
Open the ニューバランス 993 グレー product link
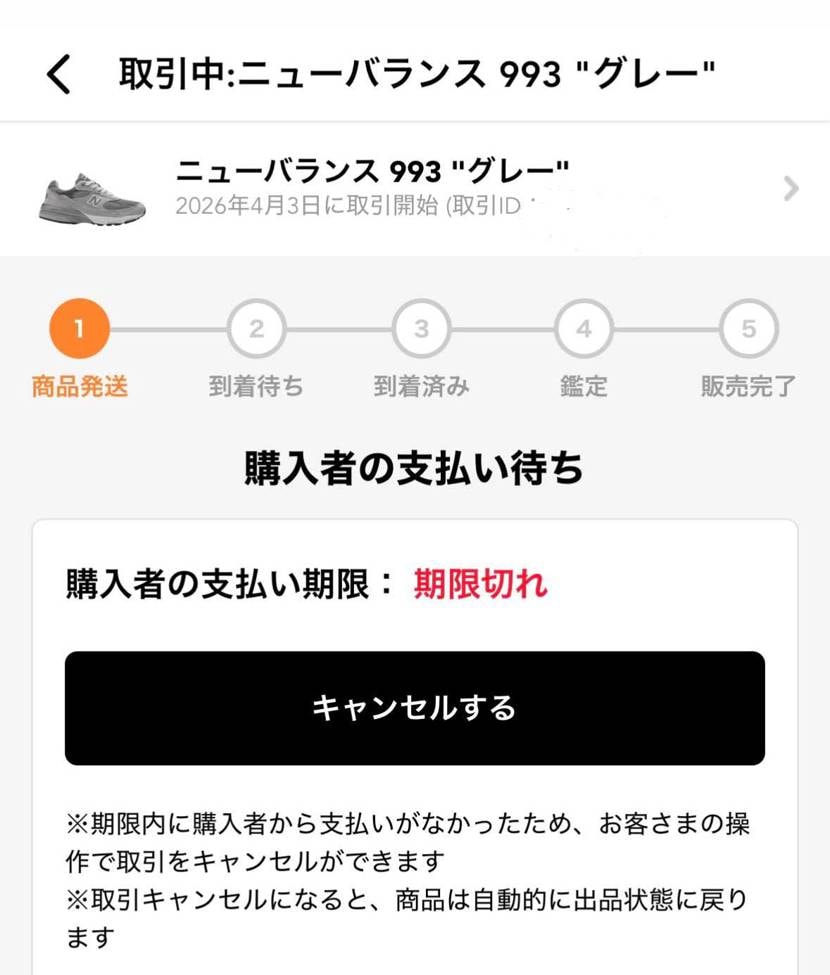click(x=370, y=170)
